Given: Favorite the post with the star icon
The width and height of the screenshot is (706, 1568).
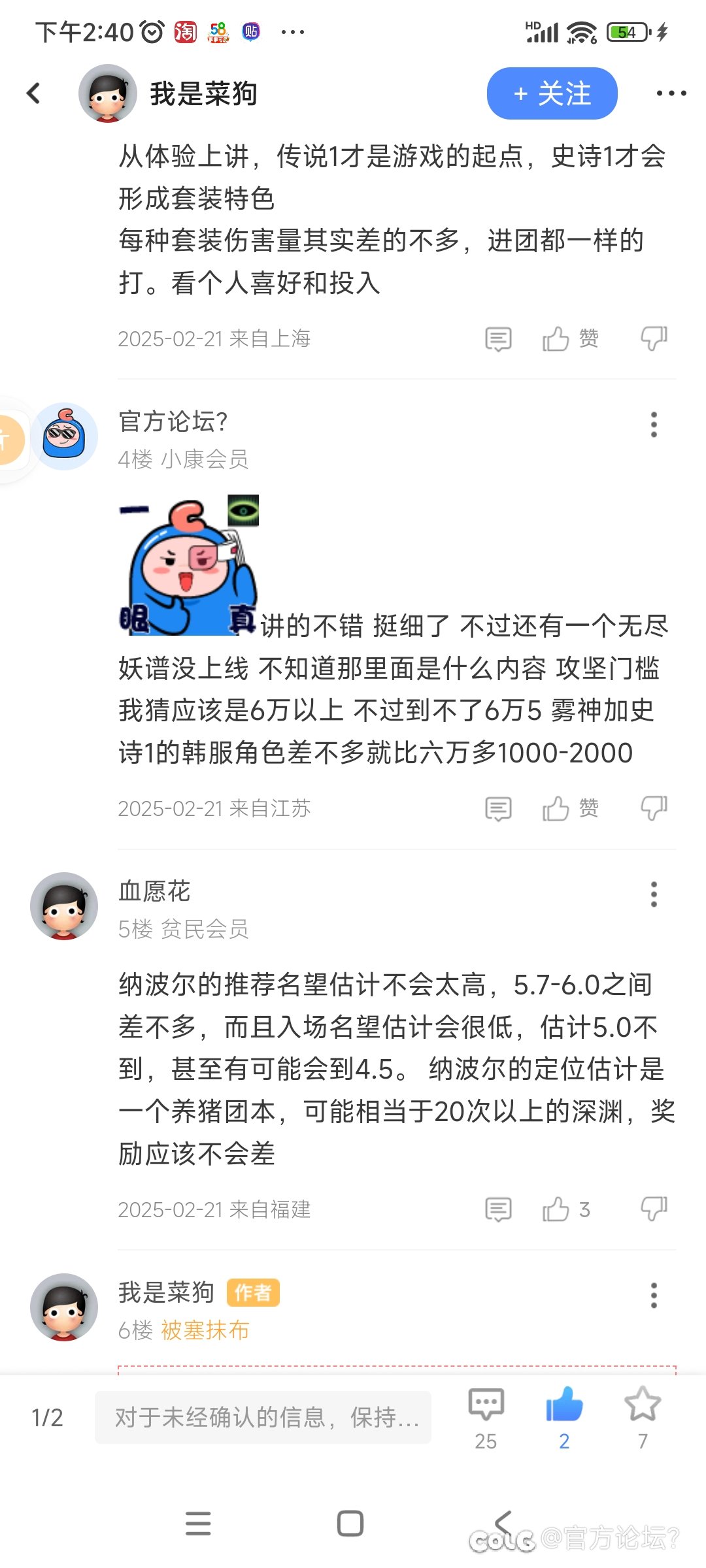Looking at the screenshot, I should click(643, 1418).
